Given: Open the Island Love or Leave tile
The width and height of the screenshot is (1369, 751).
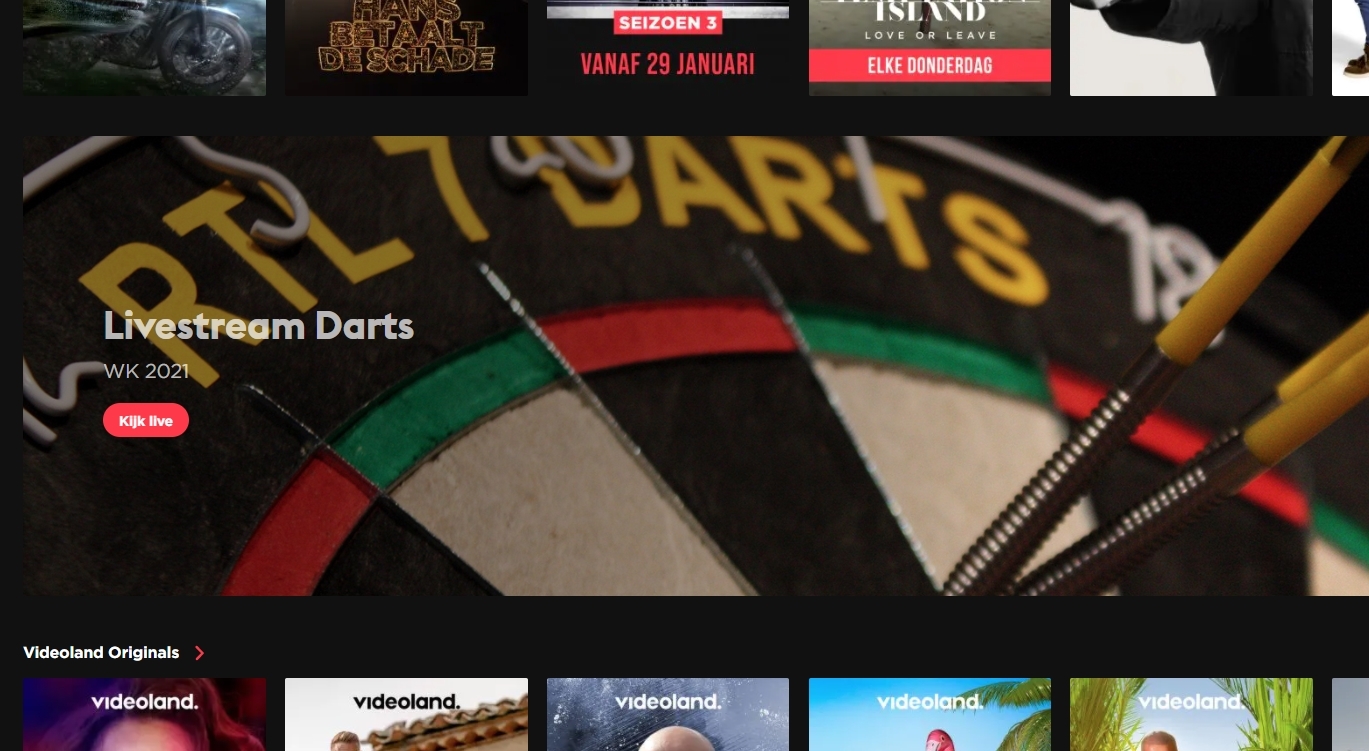Looking at the screenshot, I should tap(930, 48).
